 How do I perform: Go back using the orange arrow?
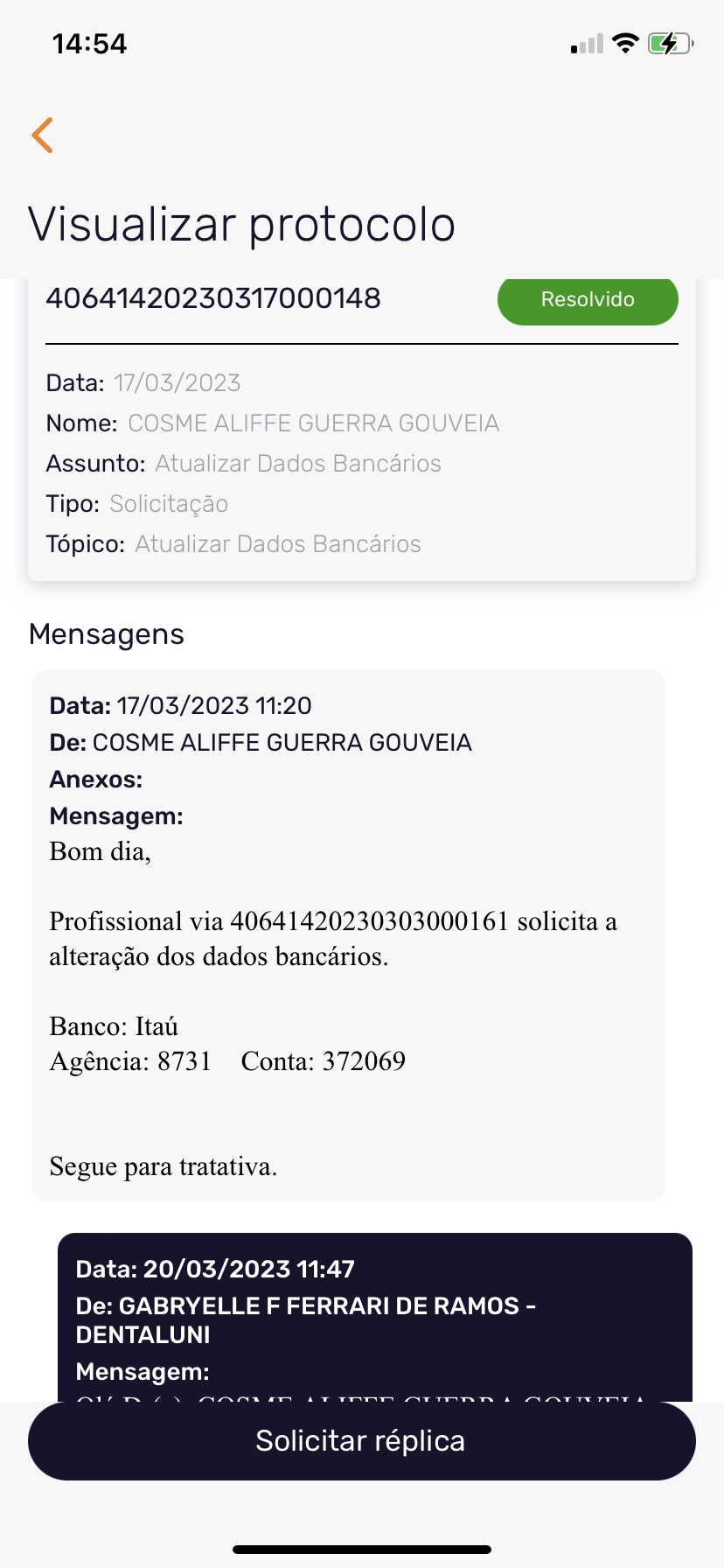[x=43, y=135]
